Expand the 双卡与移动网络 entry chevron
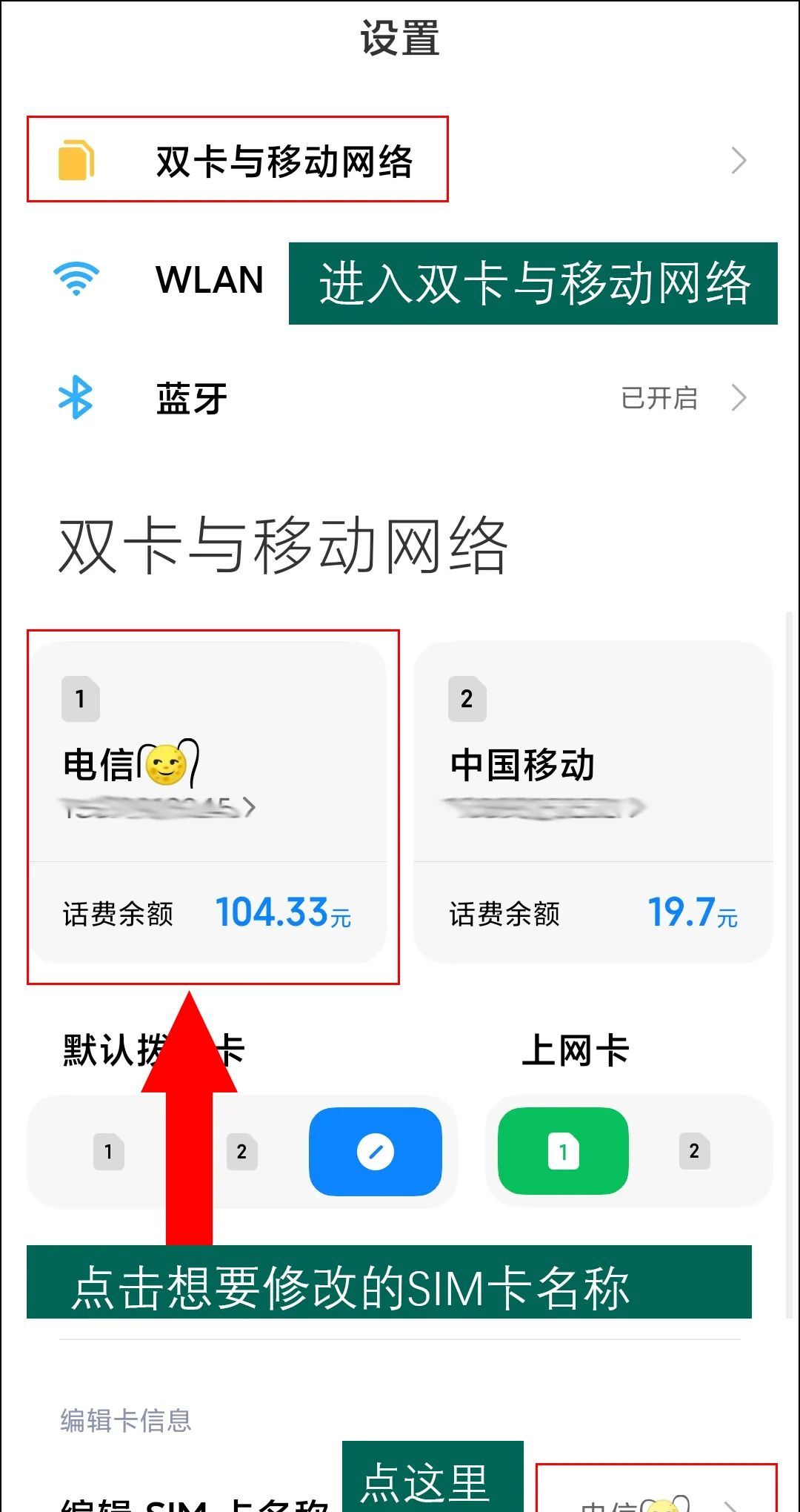Image resolution: width=800 pixels, height=1512 pixels. pyautogui.click(x=737, y=159)
